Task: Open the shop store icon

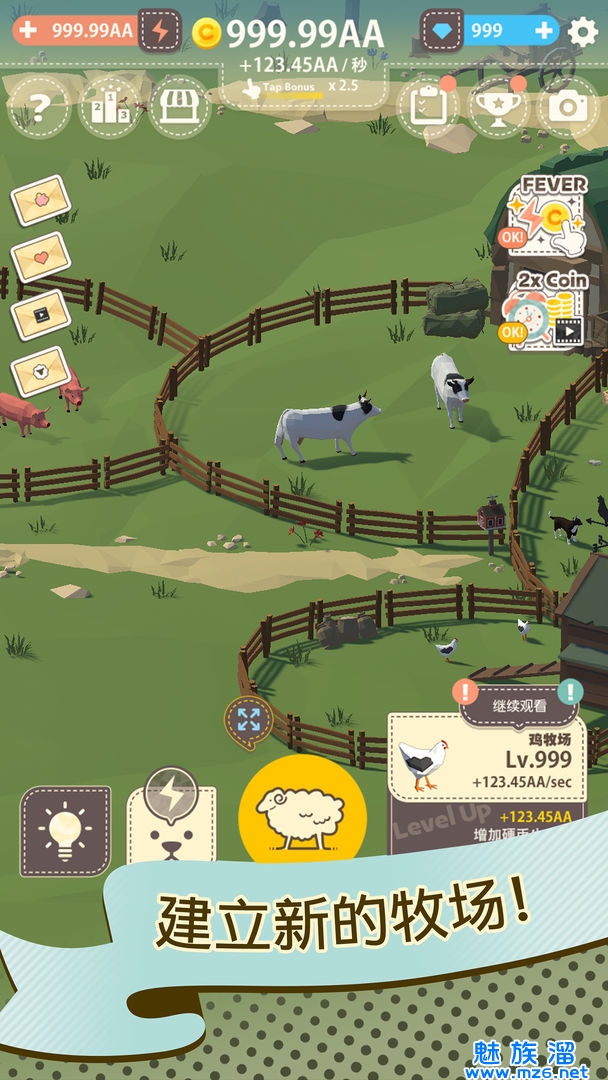Action: coord(179,107)
